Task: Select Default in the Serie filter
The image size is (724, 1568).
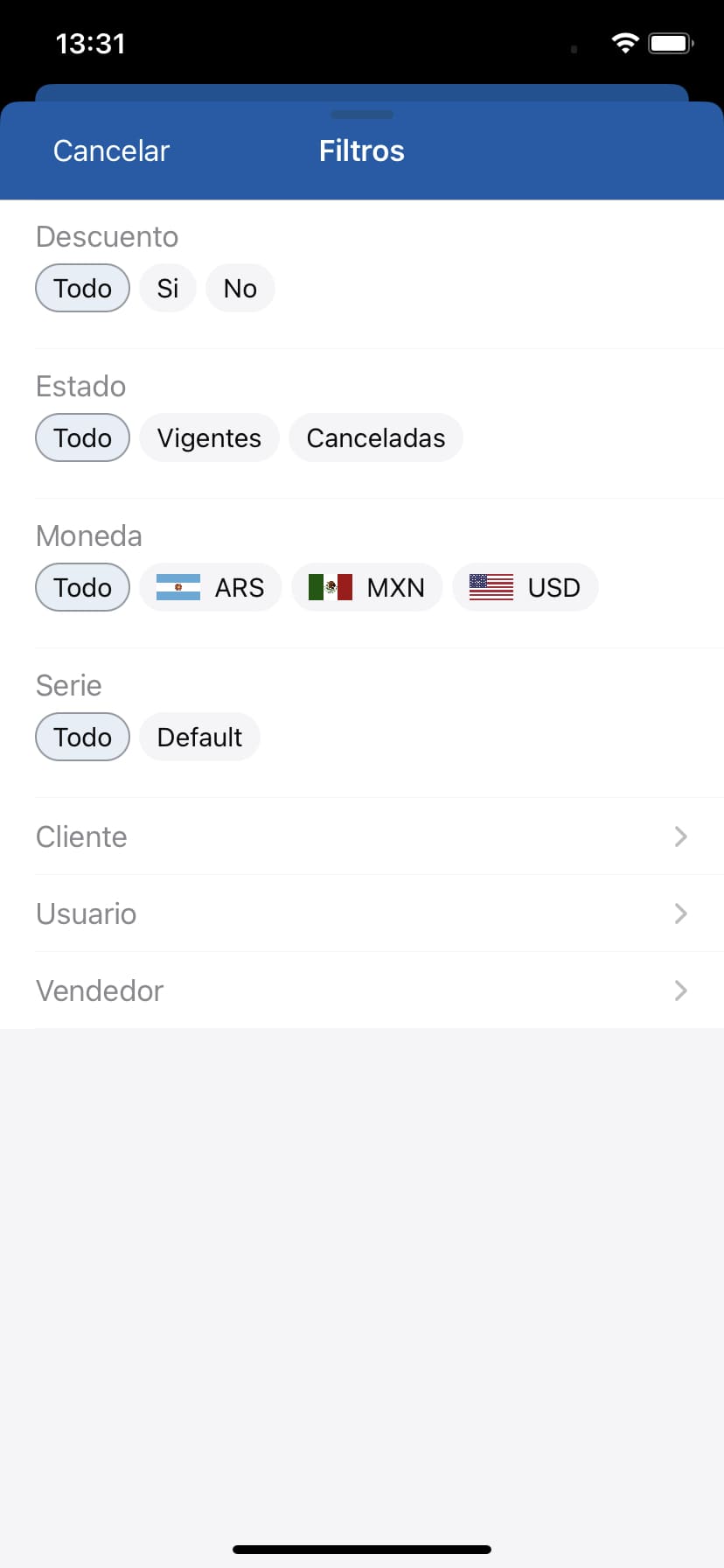Action: pyautogui.click(x=199, y=737)
